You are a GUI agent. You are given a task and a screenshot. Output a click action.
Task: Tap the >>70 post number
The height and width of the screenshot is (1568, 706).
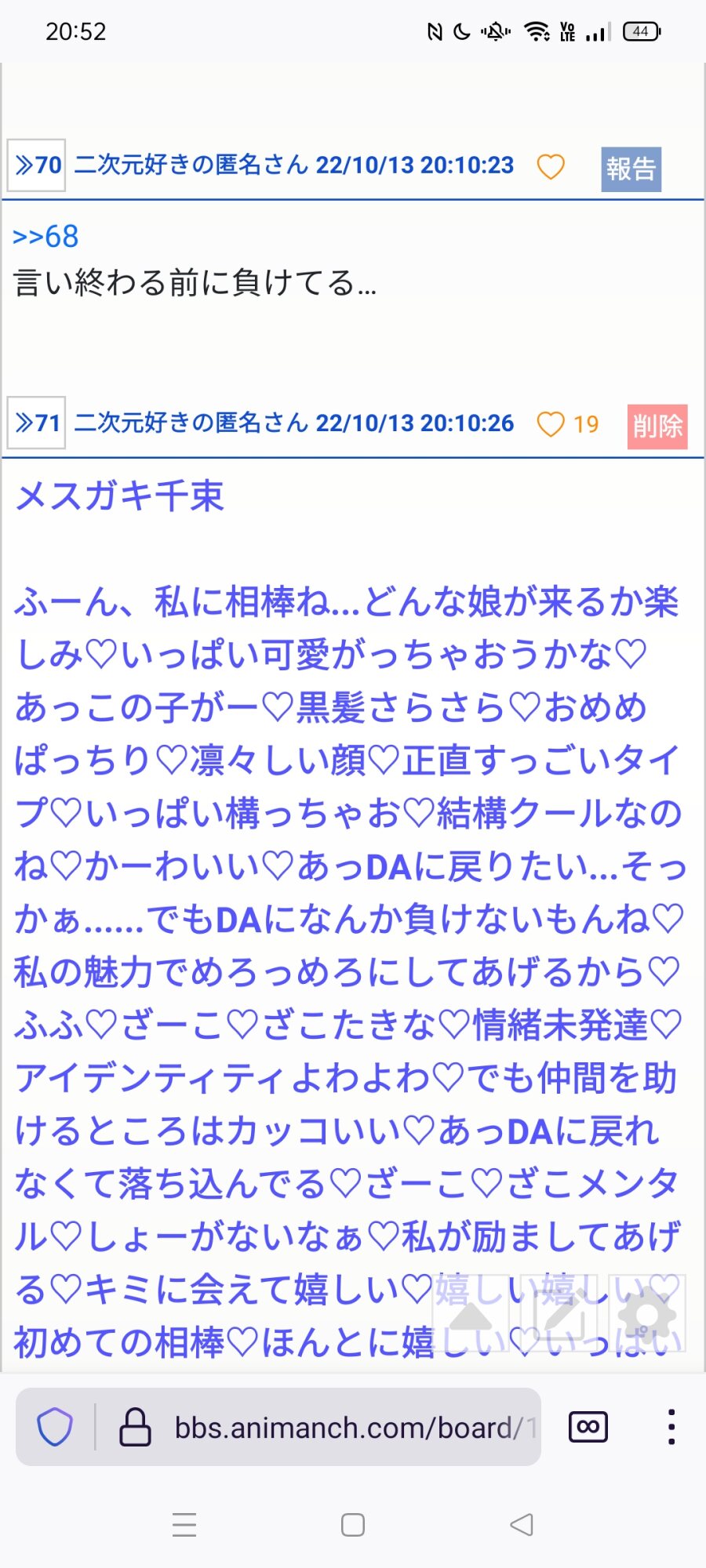[36, 165]
